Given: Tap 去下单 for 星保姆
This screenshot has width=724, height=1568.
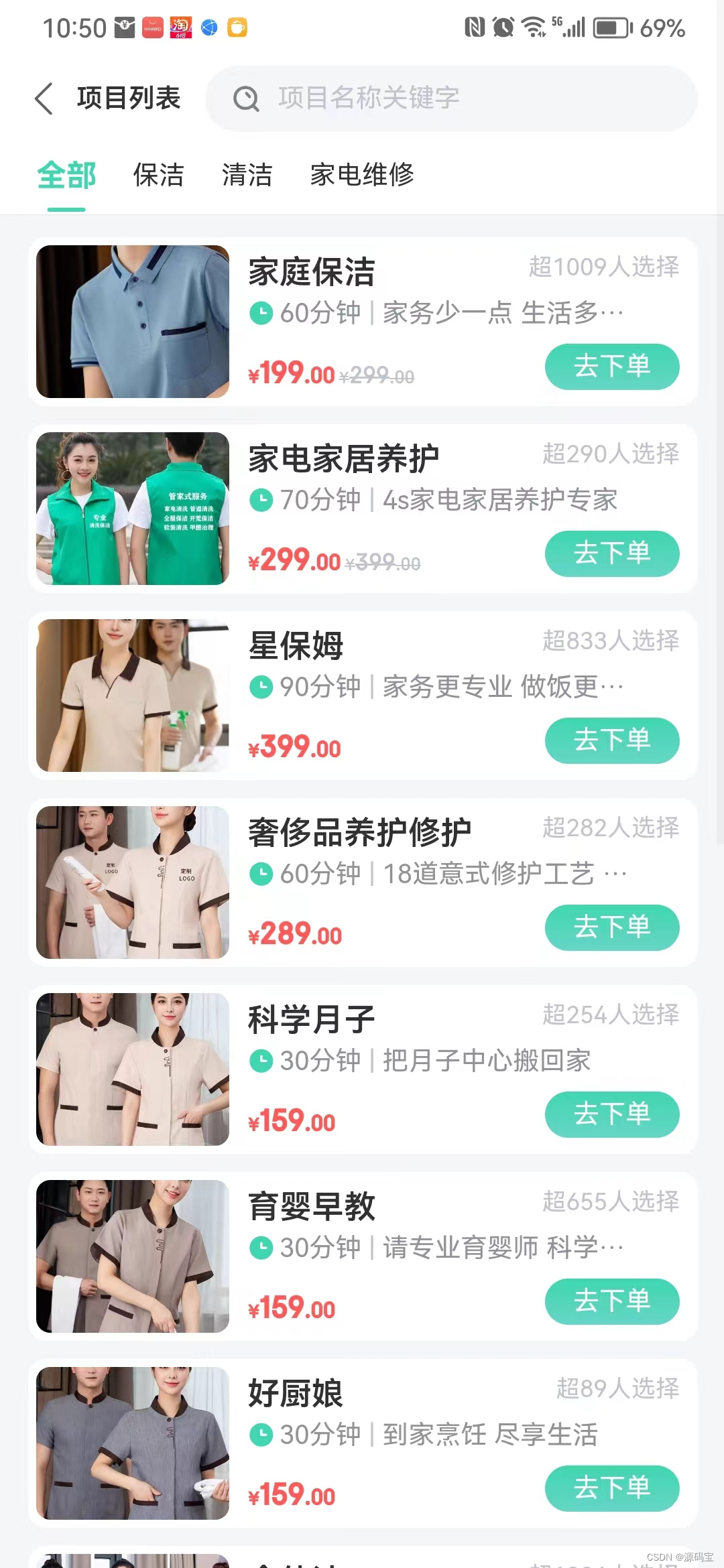Looking at the screenshot, I should [x=611, y=740].
